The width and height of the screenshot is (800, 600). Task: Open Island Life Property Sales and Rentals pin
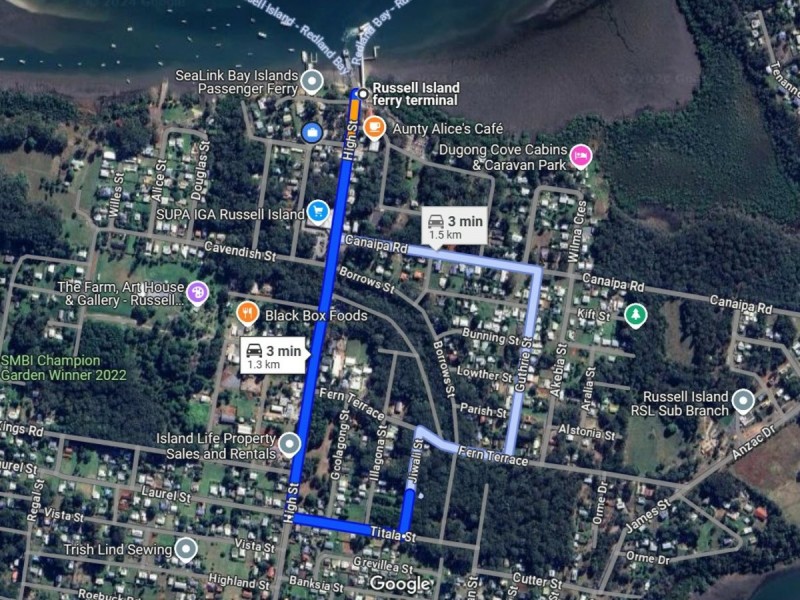[290, 443]
